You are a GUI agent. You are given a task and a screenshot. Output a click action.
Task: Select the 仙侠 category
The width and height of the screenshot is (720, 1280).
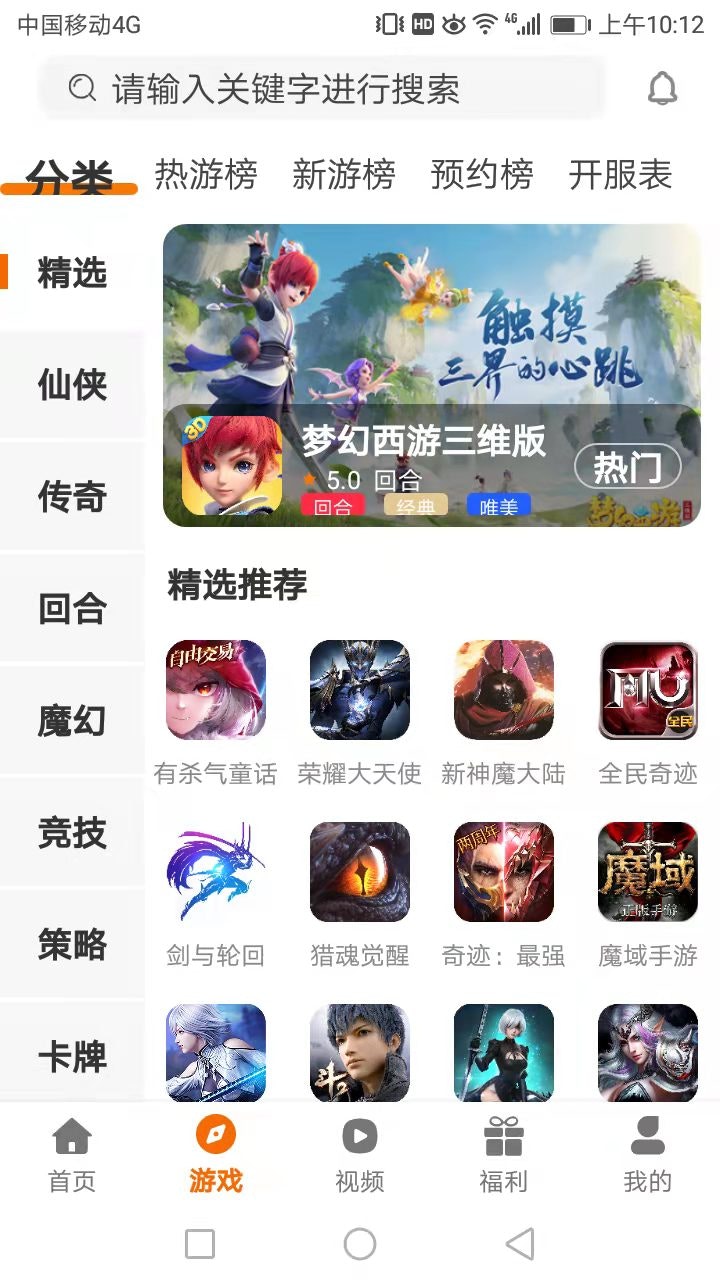(72, 384)
